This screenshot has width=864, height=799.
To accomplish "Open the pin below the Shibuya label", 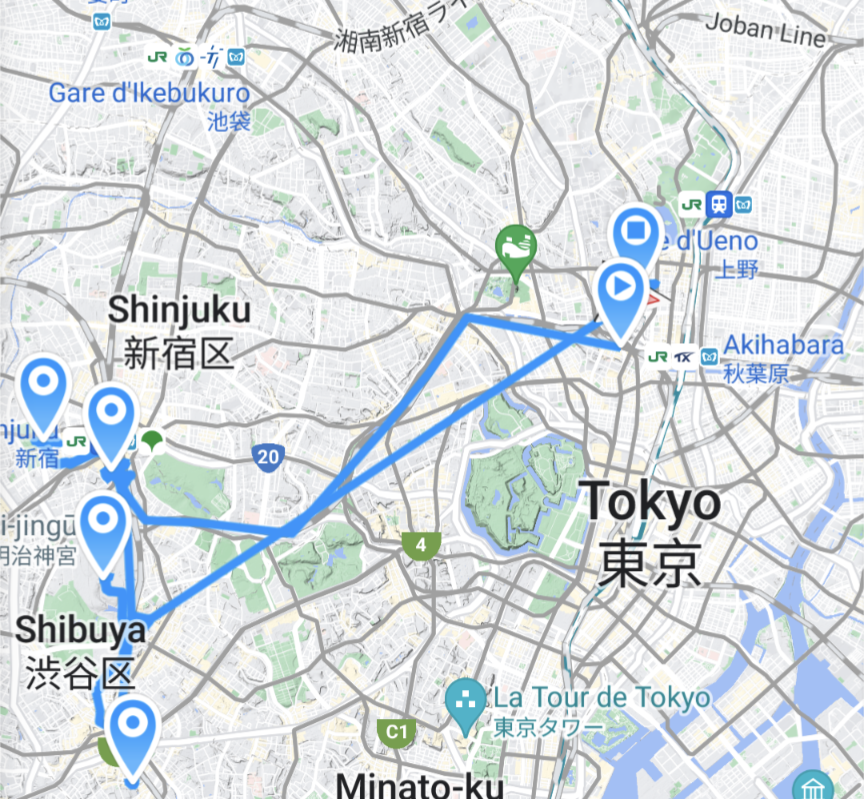I will coord(132,727).
